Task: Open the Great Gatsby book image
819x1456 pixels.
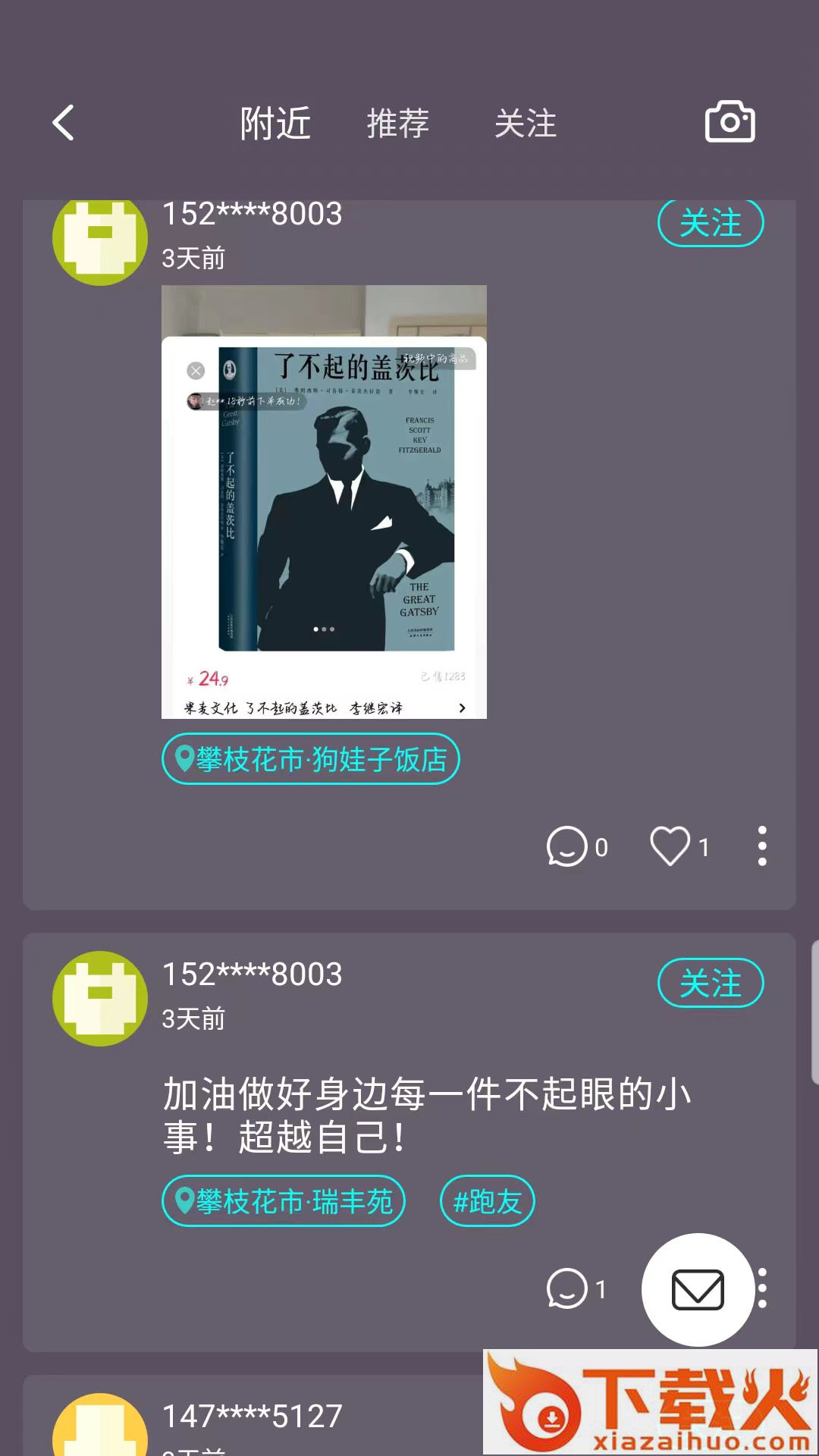Action: 324,501
